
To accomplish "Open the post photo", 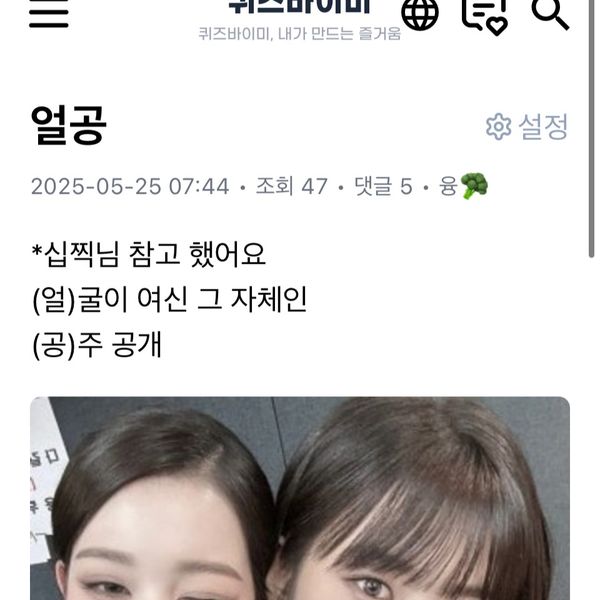I will [x=300, y=498].
